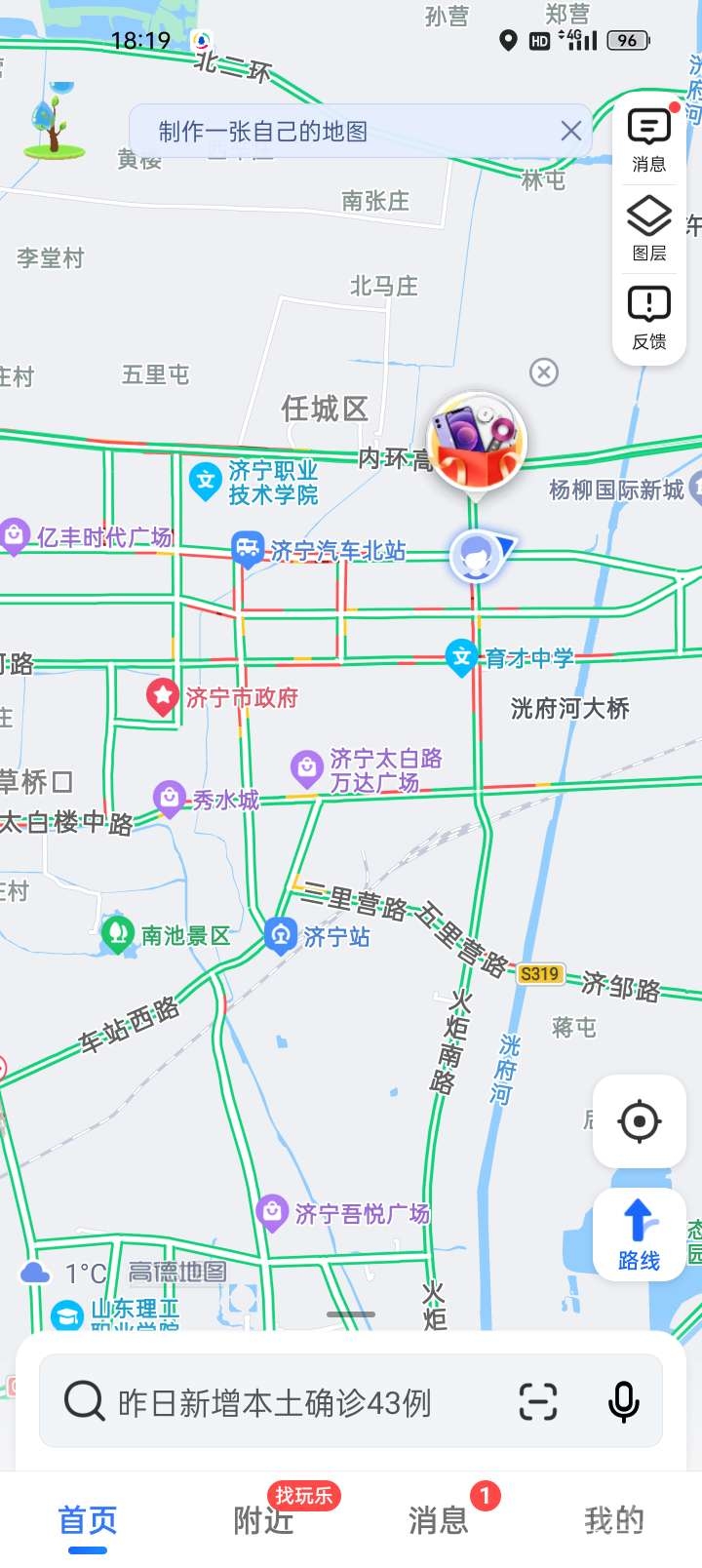Select the 首页 tab
The image size is (702, 1568).
88,1519
